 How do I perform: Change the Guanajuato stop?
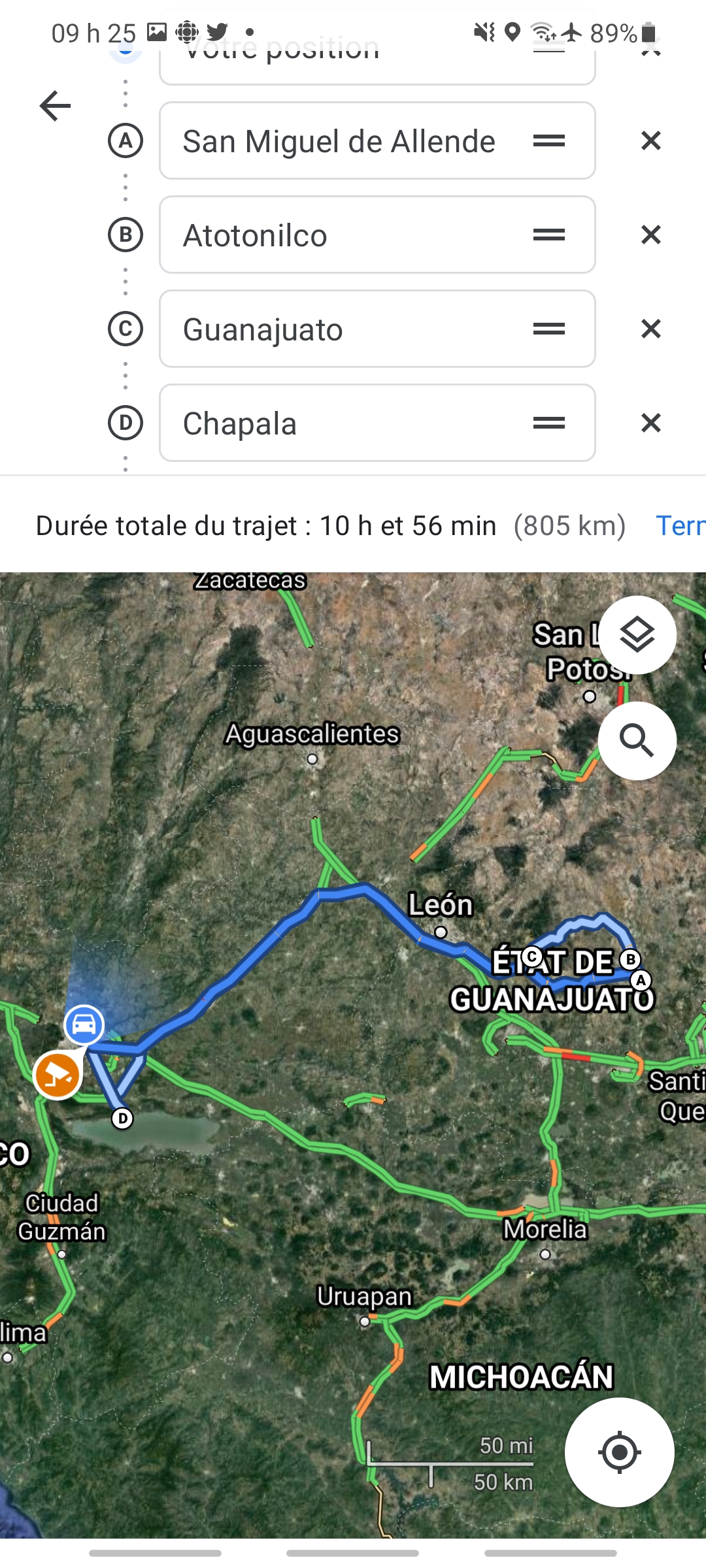point(339,329)
